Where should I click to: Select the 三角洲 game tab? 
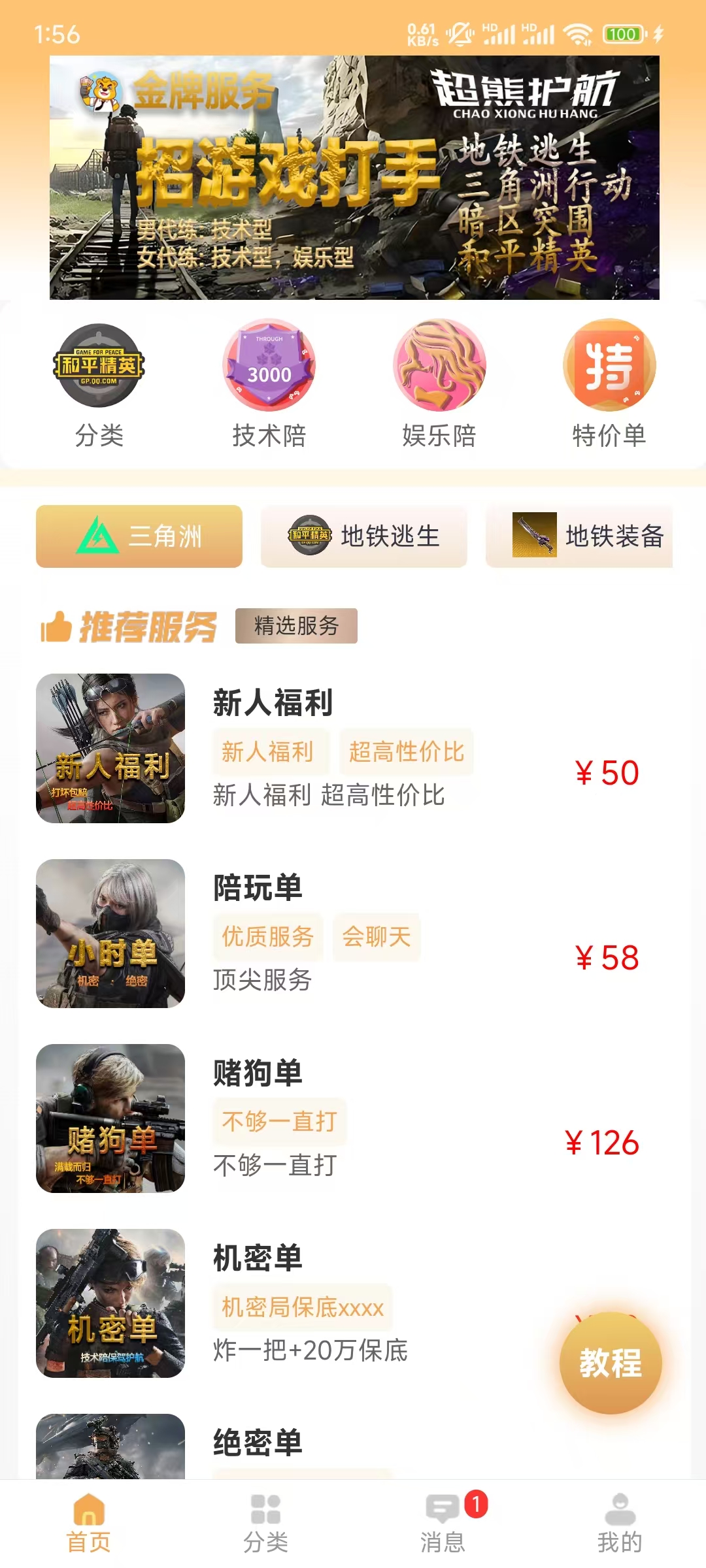click(x=139, y=536)
